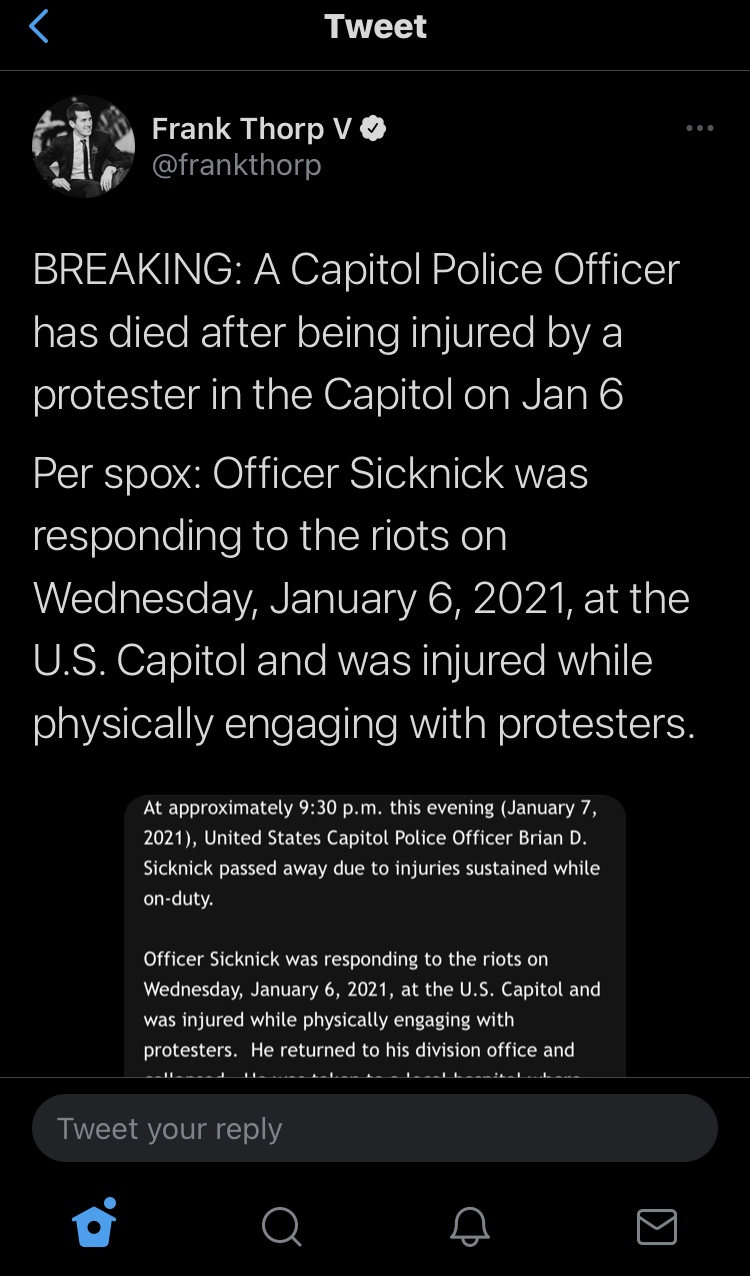Switch to the Search tab
This screenshot has height=1276, width=750.
pyautogui.click(x=281, y=1225)
